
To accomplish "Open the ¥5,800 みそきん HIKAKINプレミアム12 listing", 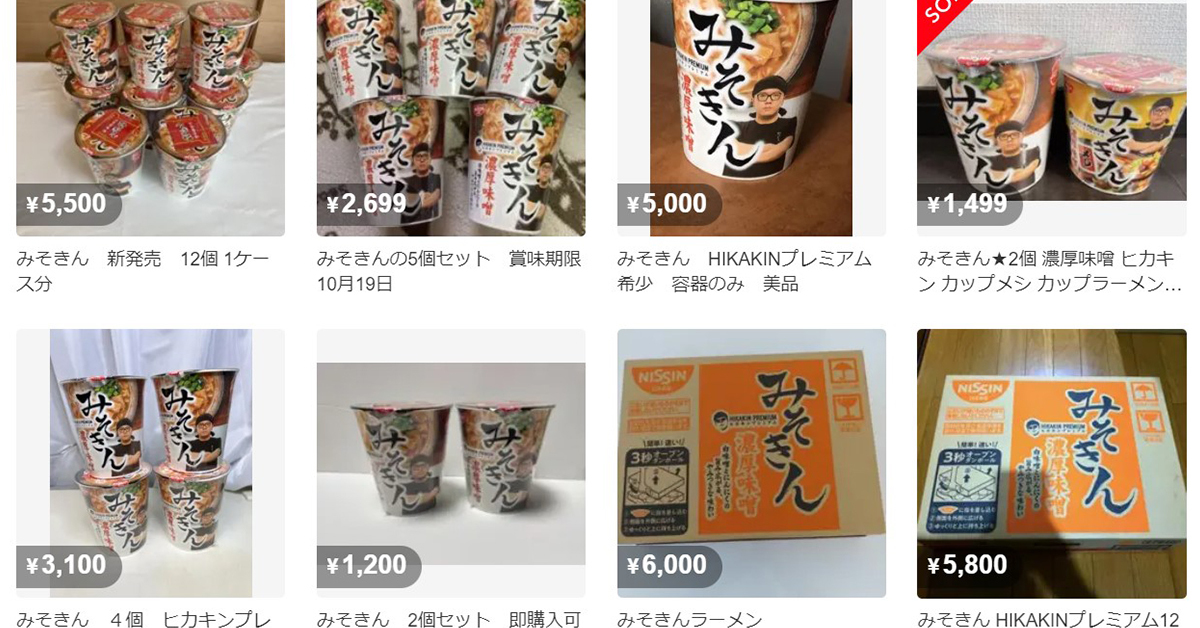I will pyautogui.click(x=1051, y=463).
